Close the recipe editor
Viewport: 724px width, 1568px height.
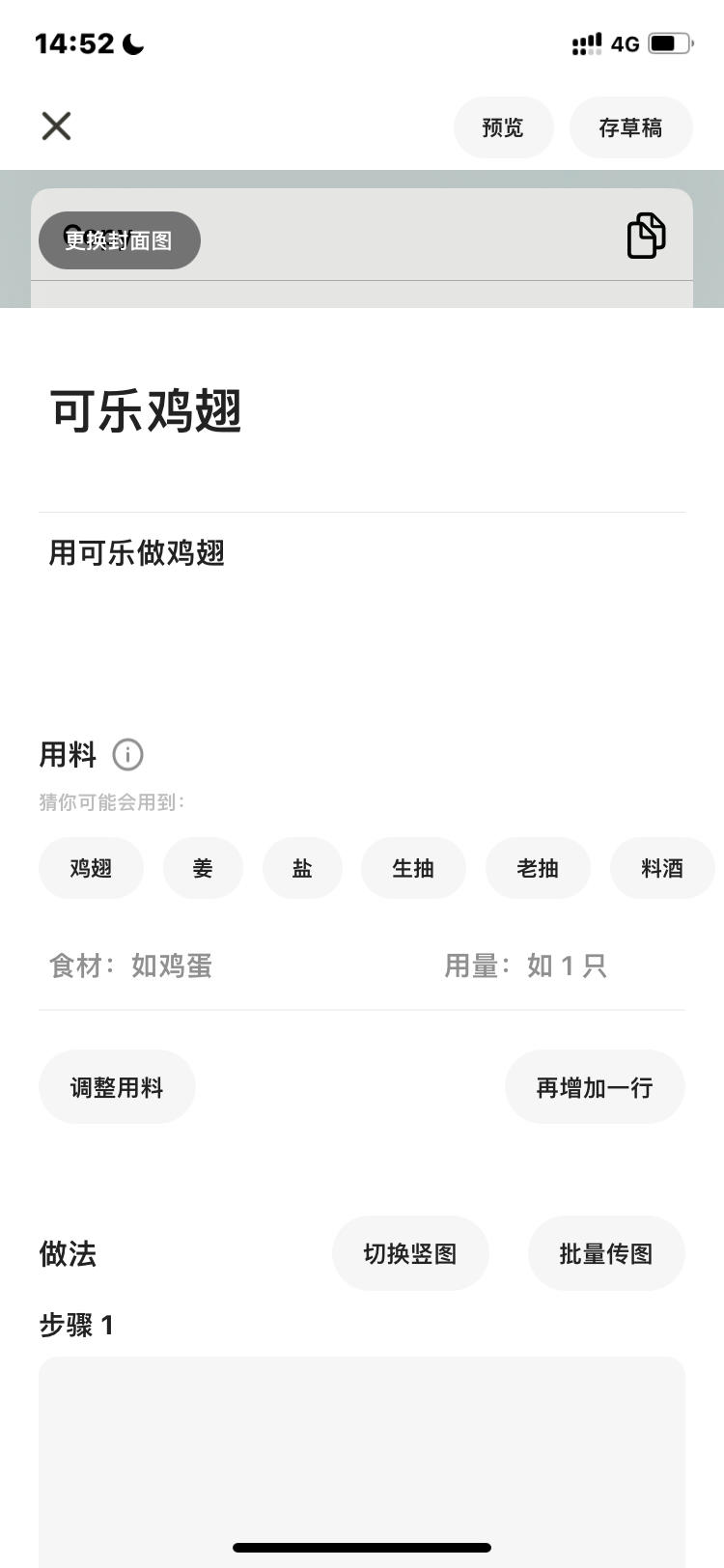[x=56, y=126]
